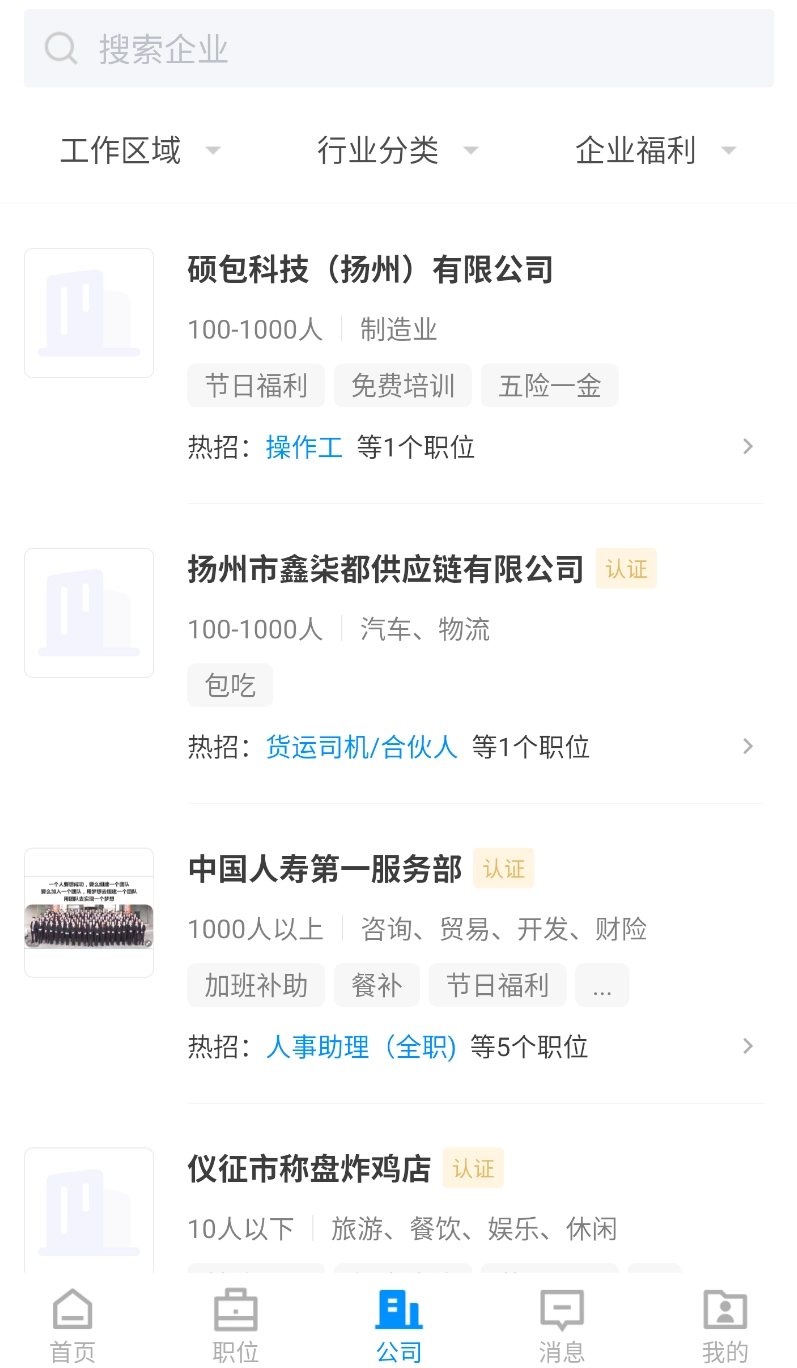Open the 首页 home icon in bottom navigation

pos(71,1309)
